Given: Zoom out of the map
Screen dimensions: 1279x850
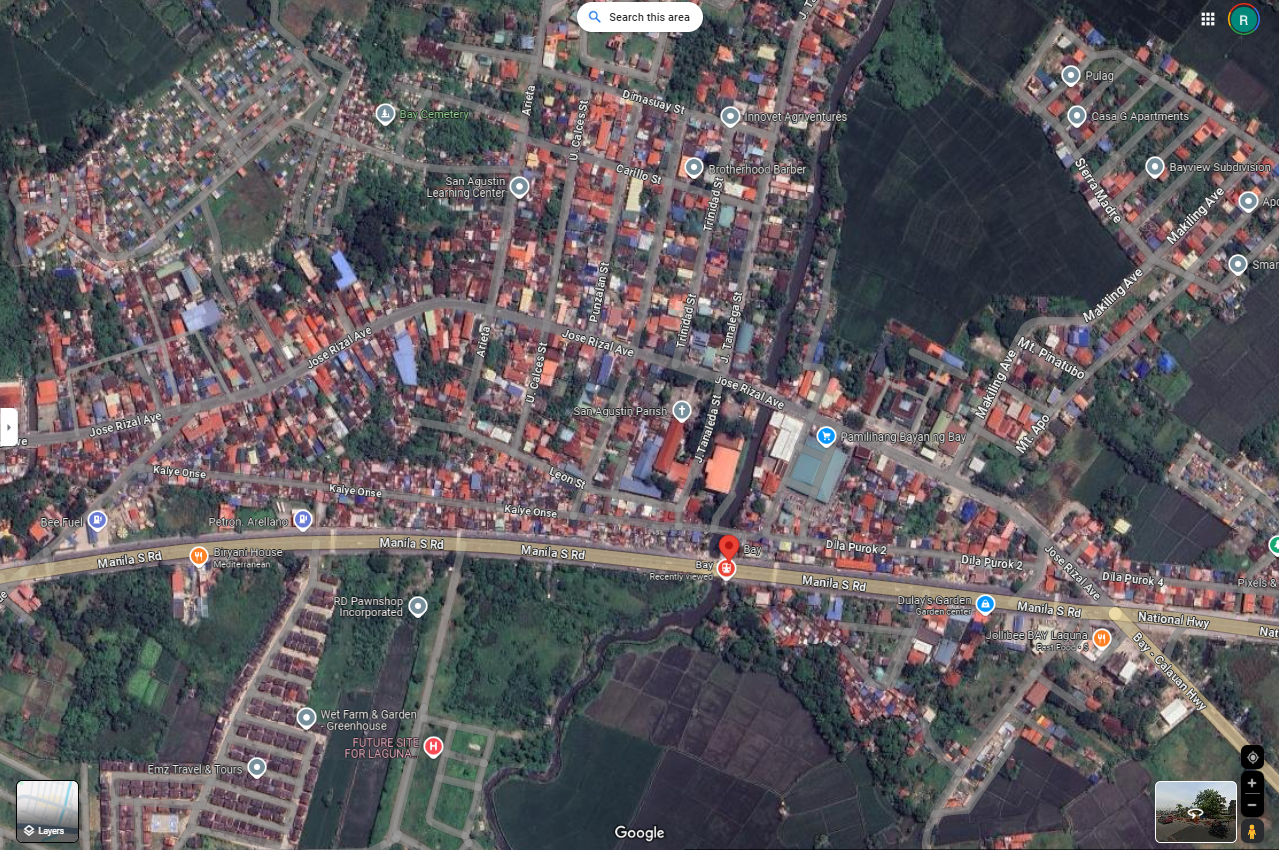Looking at the screenshot, I should [x=1252, y=805].
